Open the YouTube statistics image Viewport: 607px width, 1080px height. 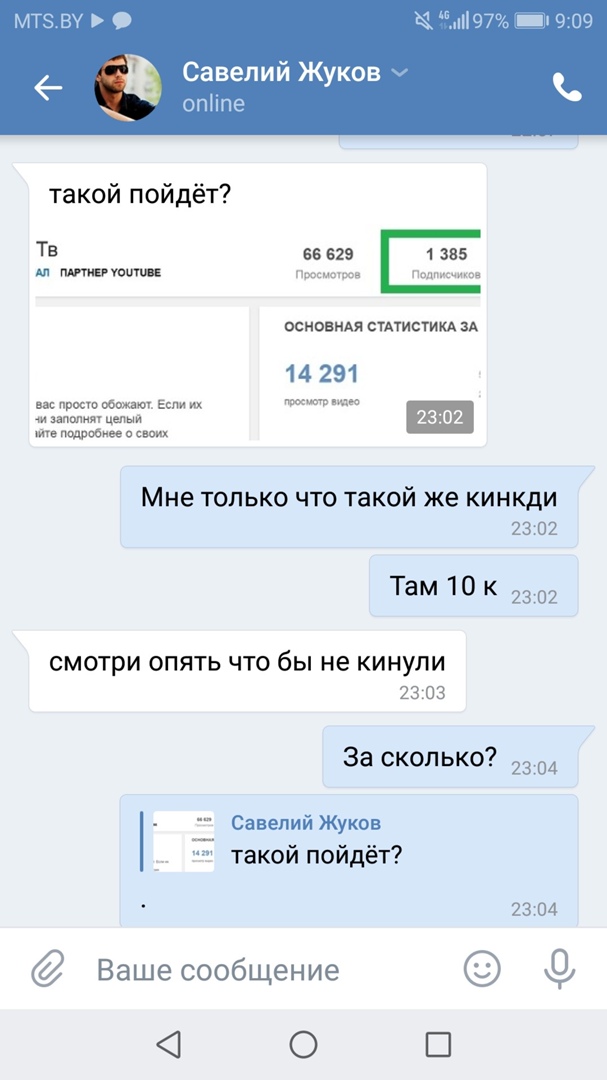[x=258, y=335]
